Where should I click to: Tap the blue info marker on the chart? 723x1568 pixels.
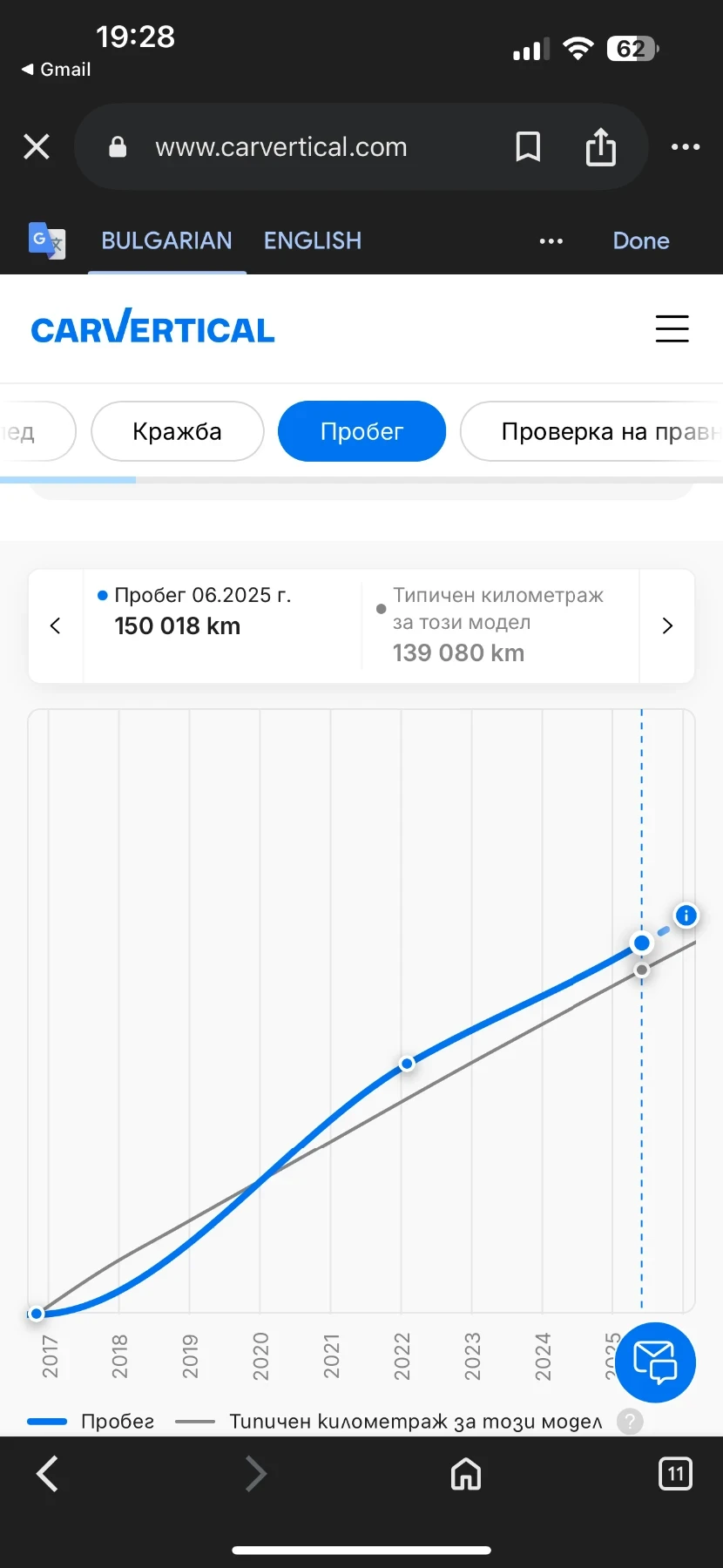click(x=686, y=916)
